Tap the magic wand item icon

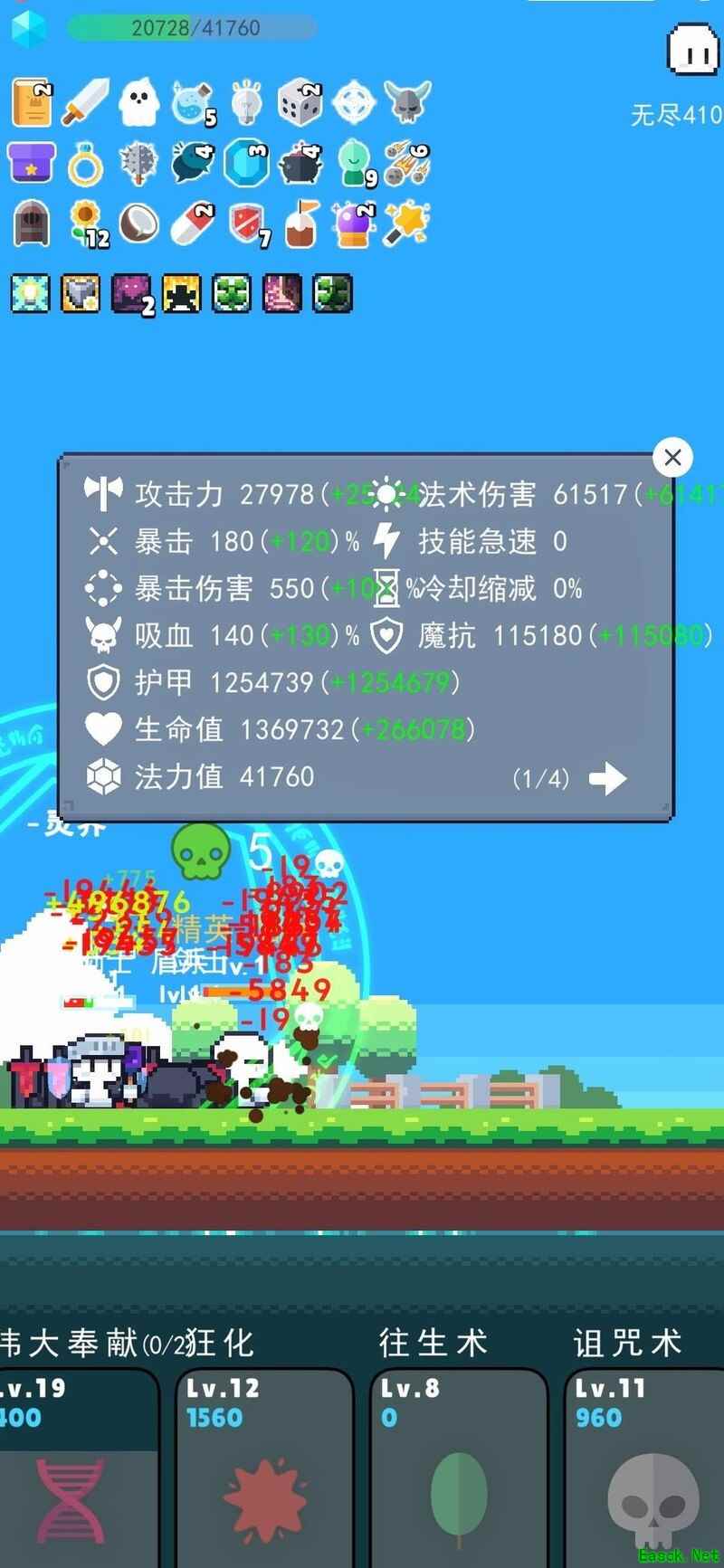tap(406, 223)
